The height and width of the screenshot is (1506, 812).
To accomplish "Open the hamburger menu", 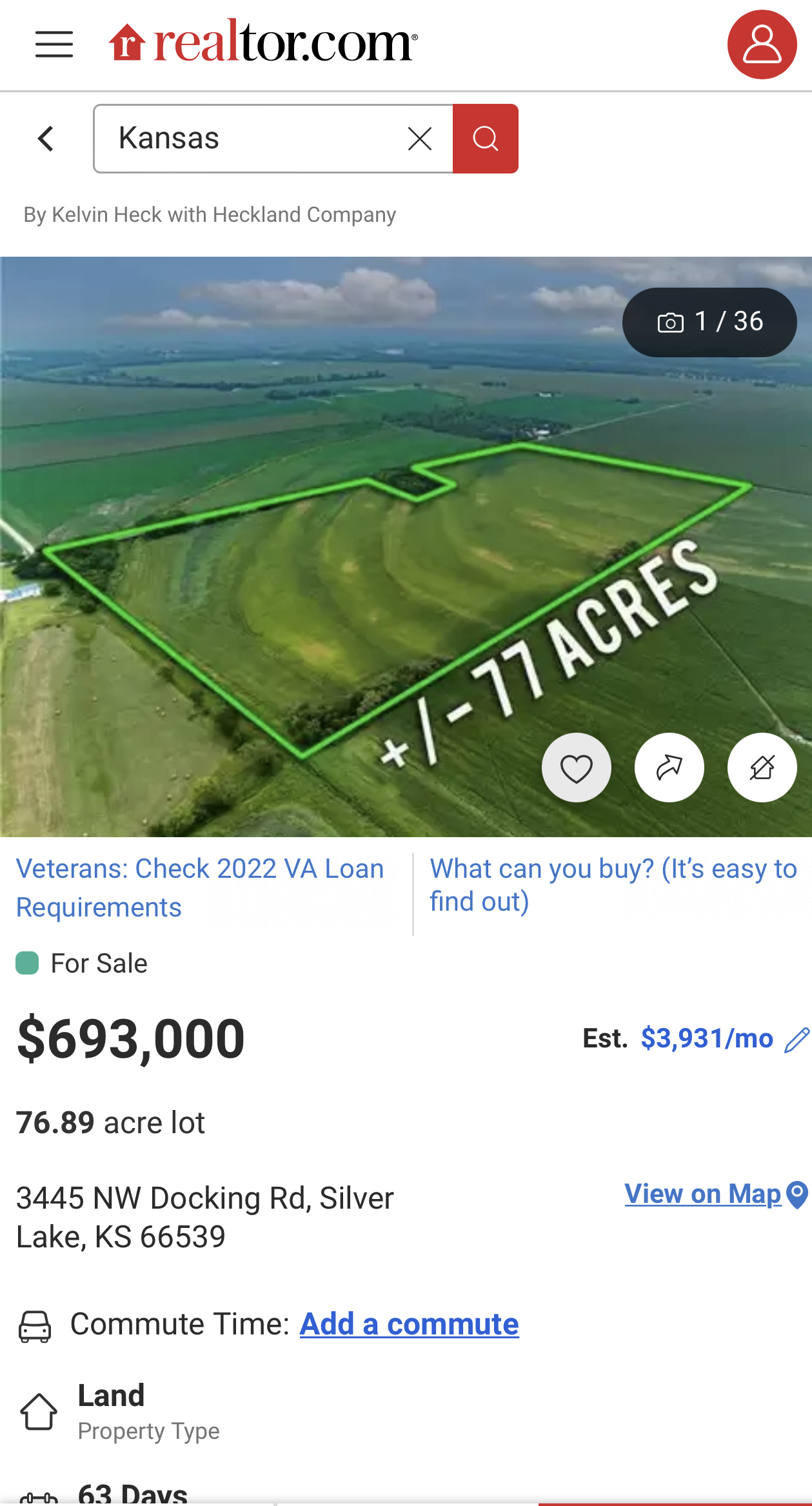I will (54, 45).
